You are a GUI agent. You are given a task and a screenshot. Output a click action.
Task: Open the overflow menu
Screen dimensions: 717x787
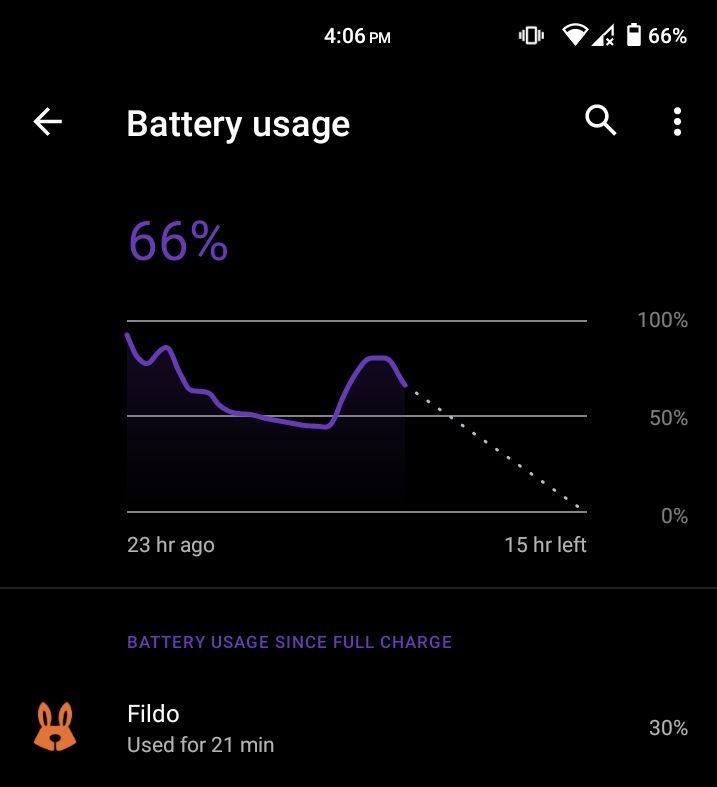(x=677, y=122)
